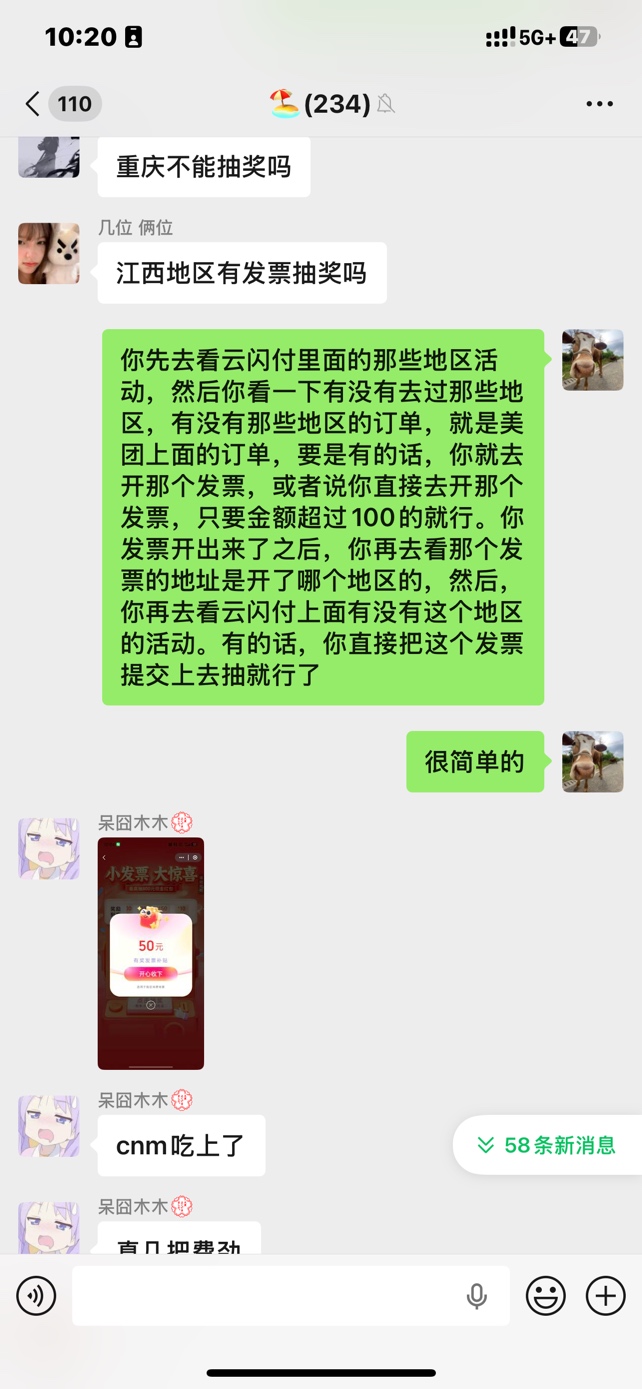This screenshot has height=1389, width=642.
Task: Go back to the chat list
Action: (33, 104)
